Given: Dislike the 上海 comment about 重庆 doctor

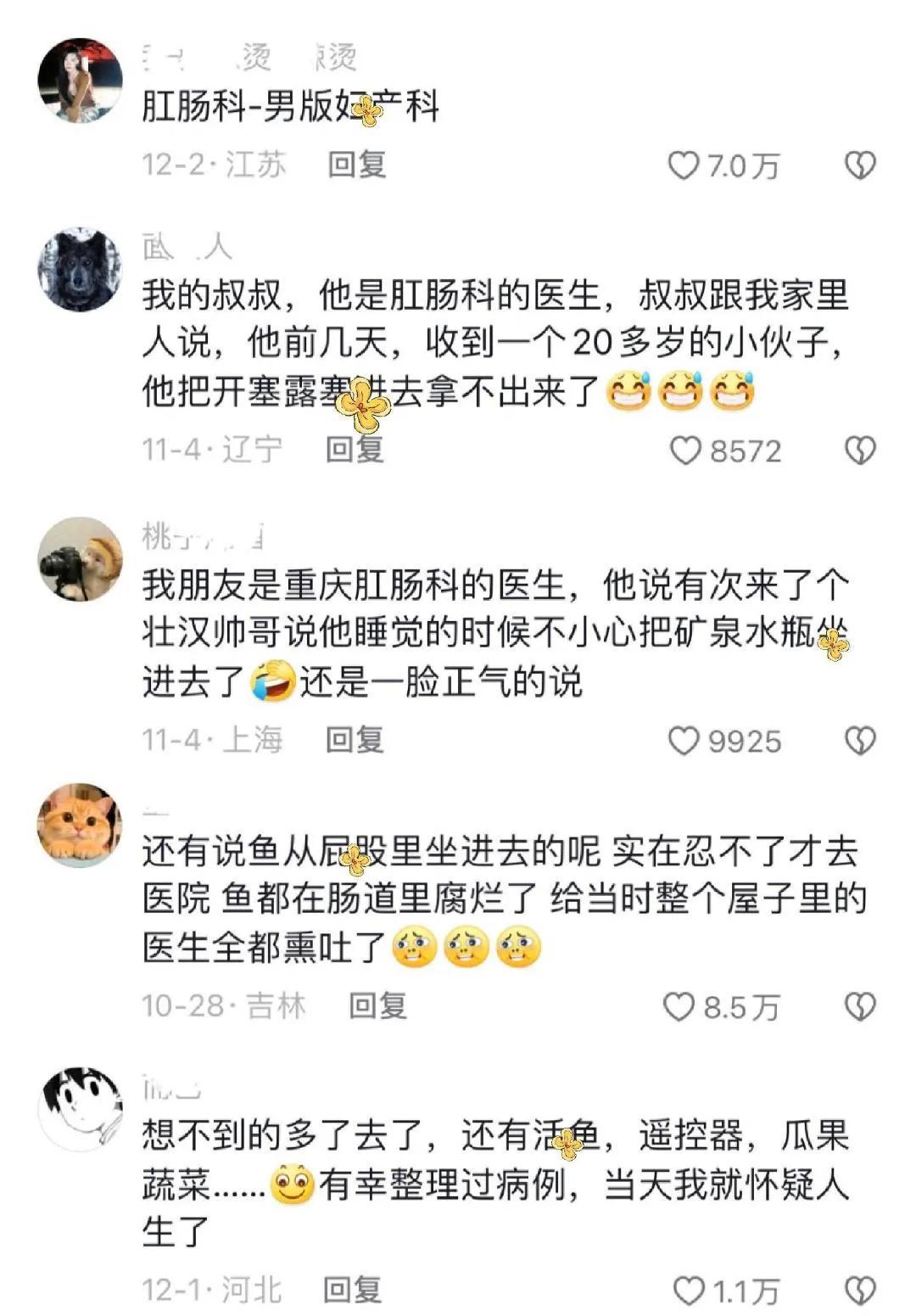Looking at the screenshot, I should 860,741.
